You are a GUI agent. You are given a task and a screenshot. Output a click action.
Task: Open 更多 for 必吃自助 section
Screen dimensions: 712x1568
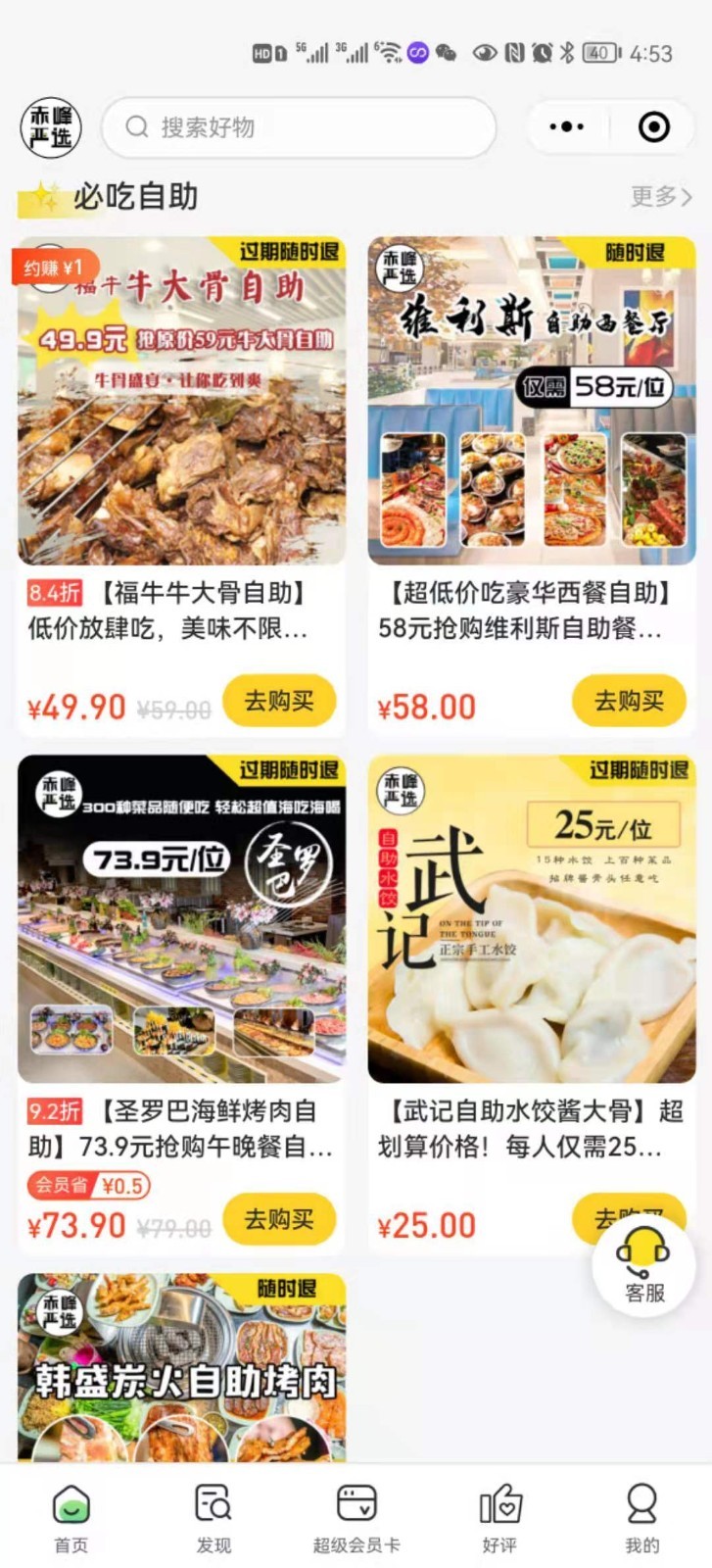tap(661, 197)
